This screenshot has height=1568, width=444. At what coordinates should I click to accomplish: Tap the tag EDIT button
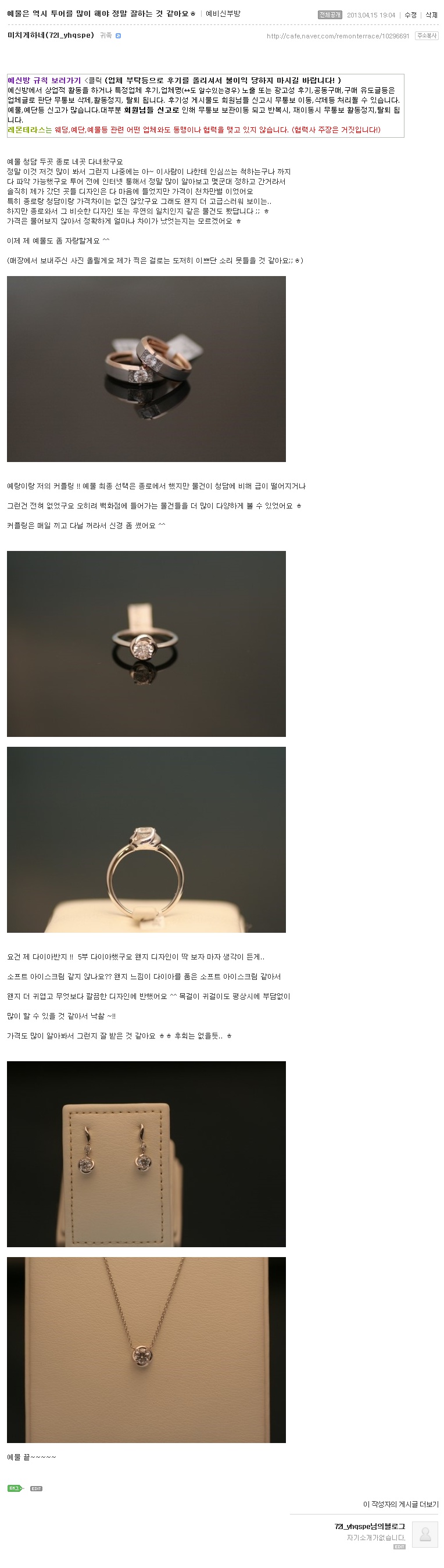(x=36, y=1488)
